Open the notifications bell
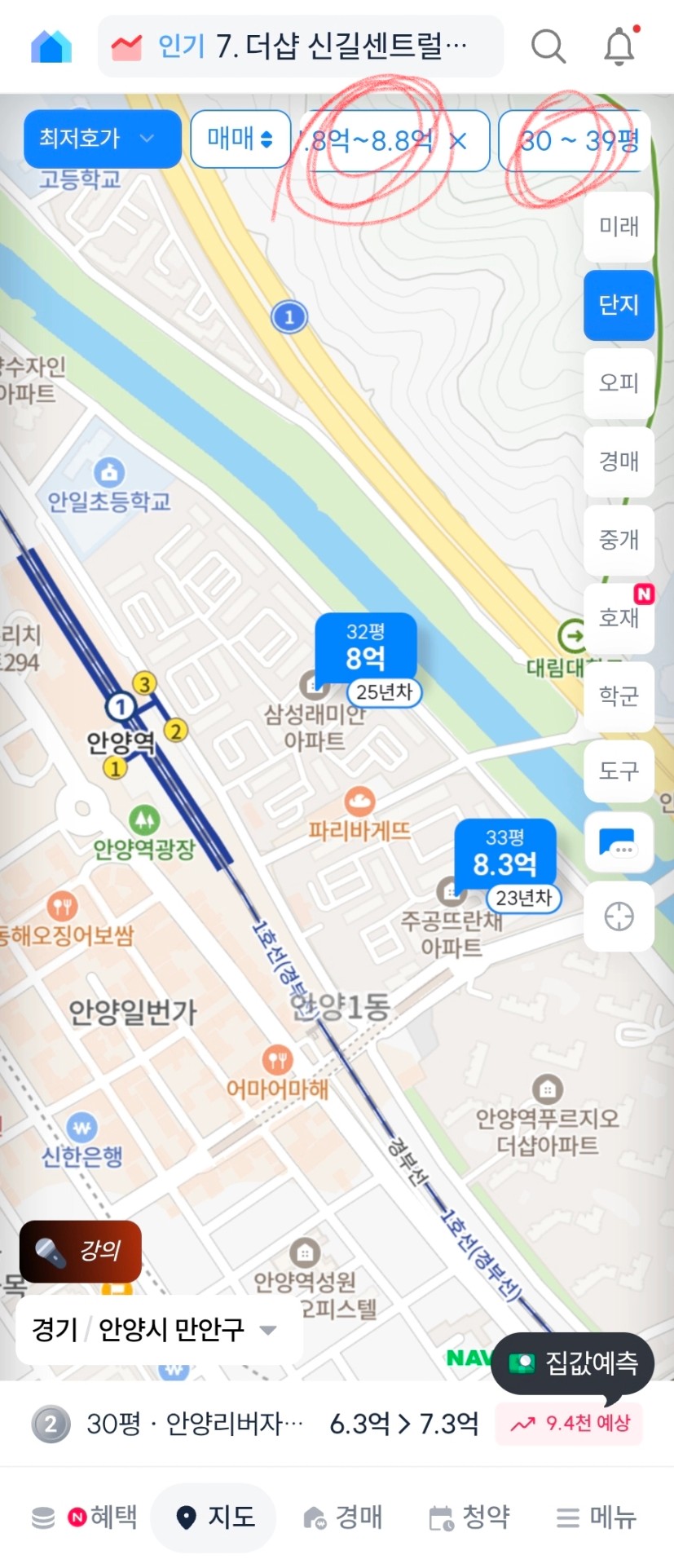Image resolution: width=674 pixels, height=1568 pixels. (x=619, y=46)
